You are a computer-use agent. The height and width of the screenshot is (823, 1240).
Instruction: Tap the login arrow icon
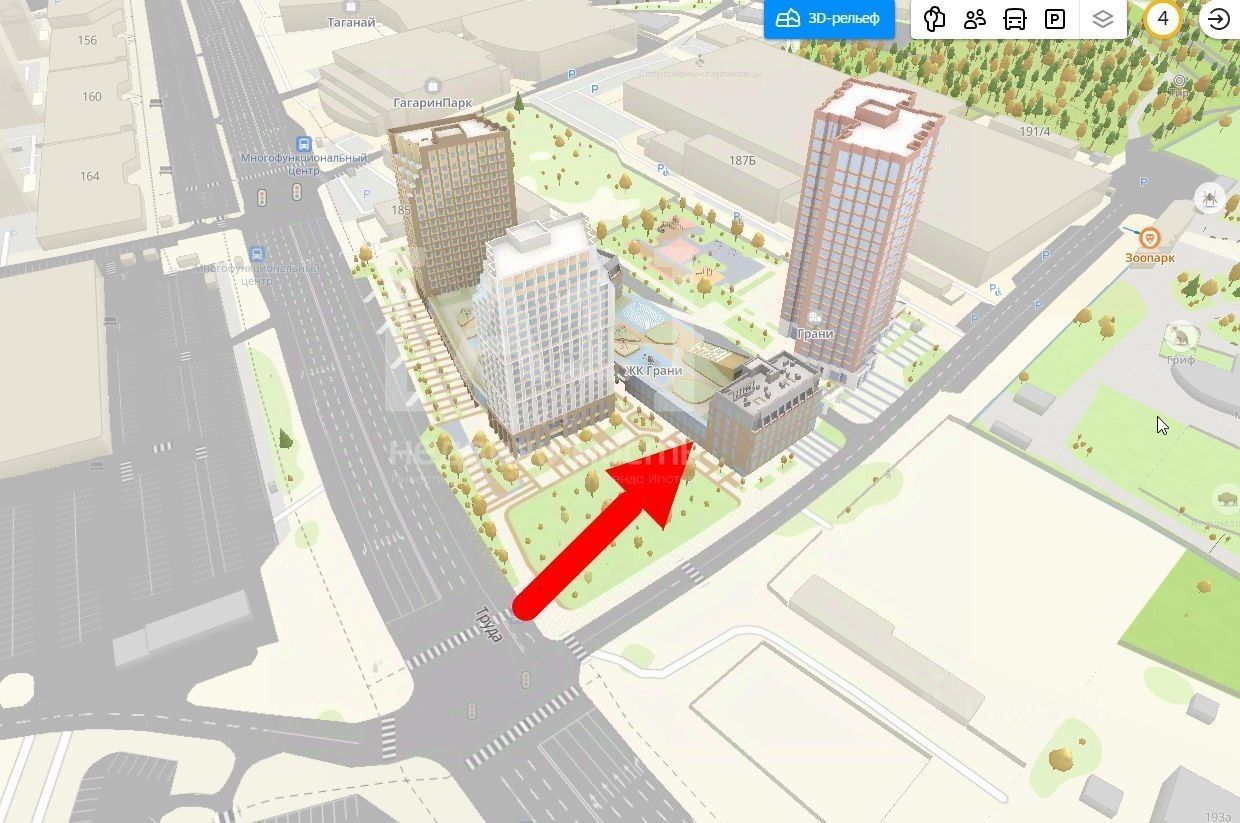(1218, 19)
